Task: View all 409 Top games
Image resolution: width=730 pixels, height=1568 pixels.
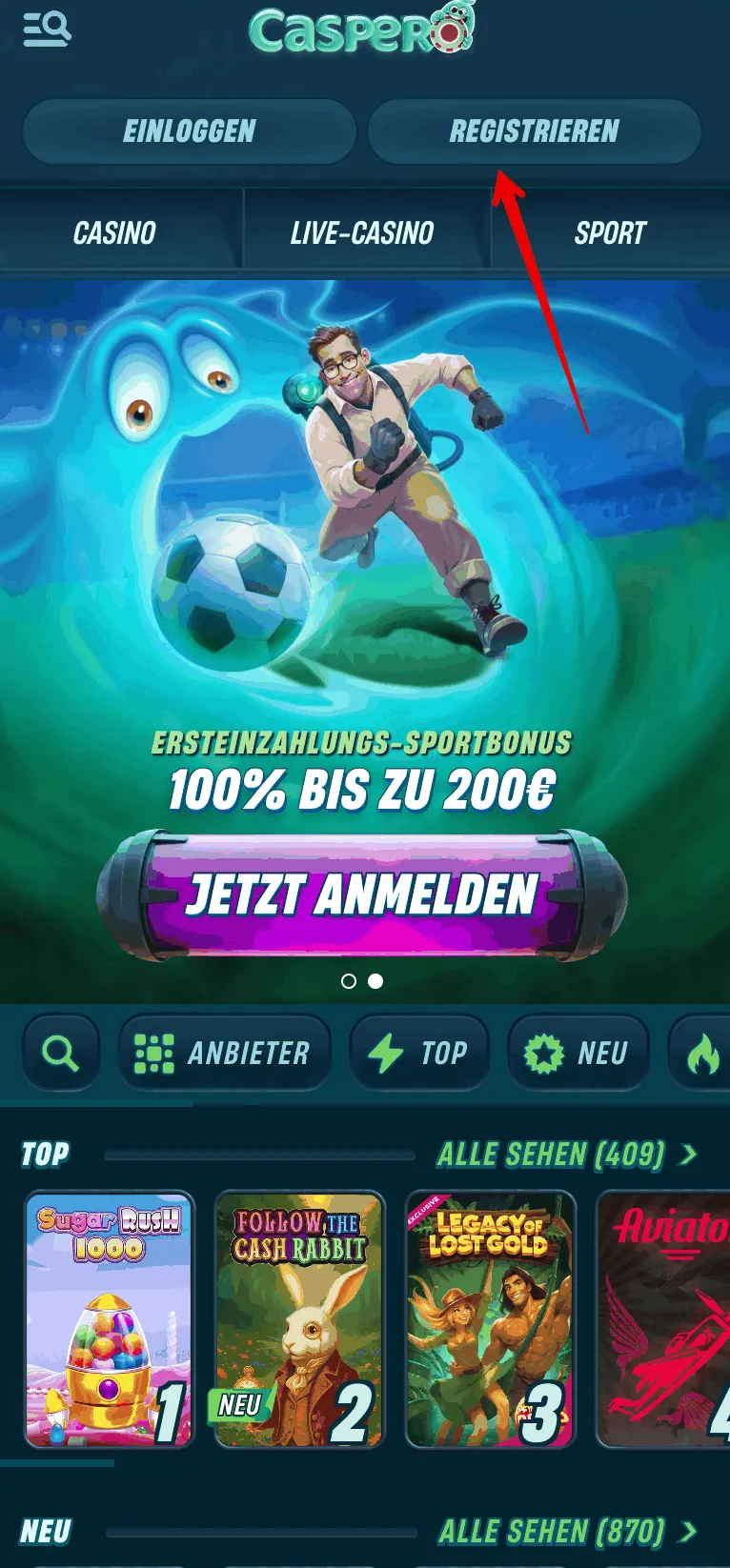Action: tap(566, 1156)
